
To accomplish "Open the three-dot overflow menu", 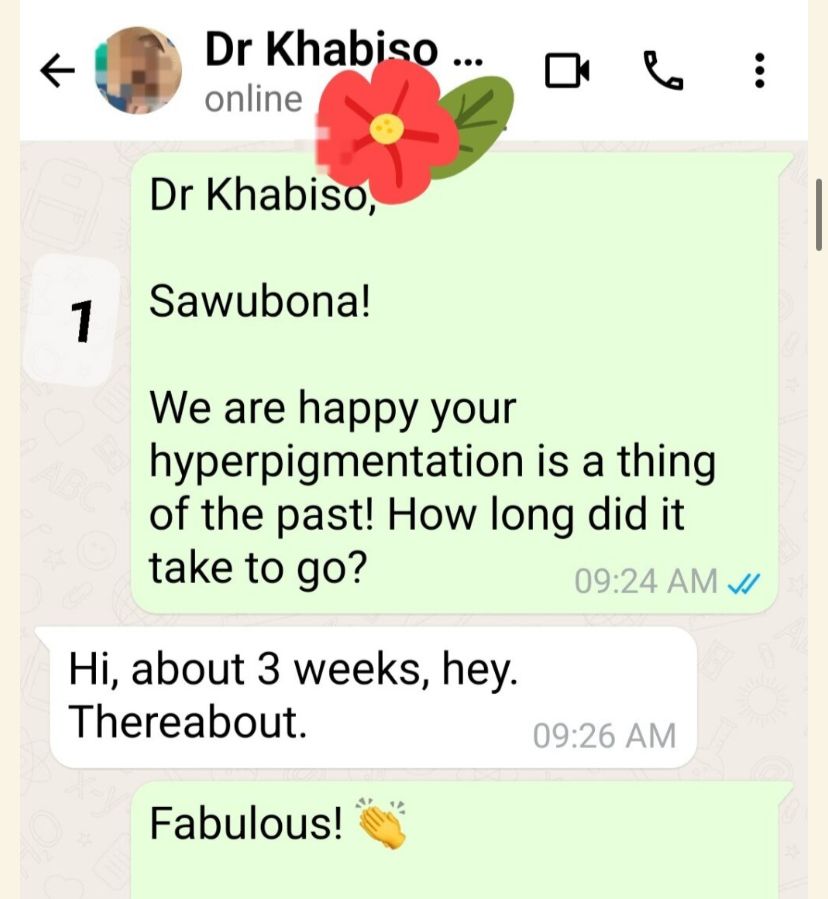I will (x=759, y=70).
